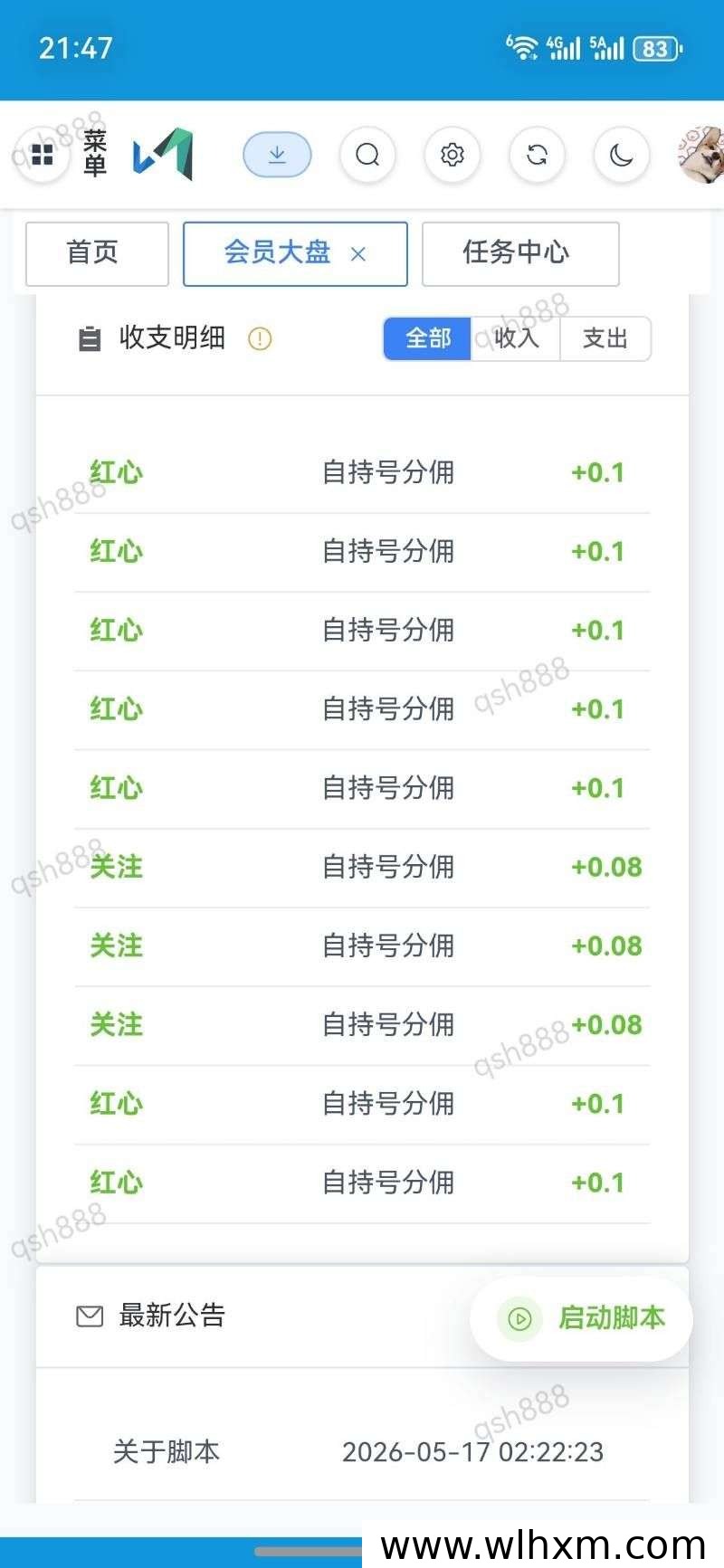Switch to the 任务中心 tab
Screen dimensions: 724x1568
tap(520, 253)
